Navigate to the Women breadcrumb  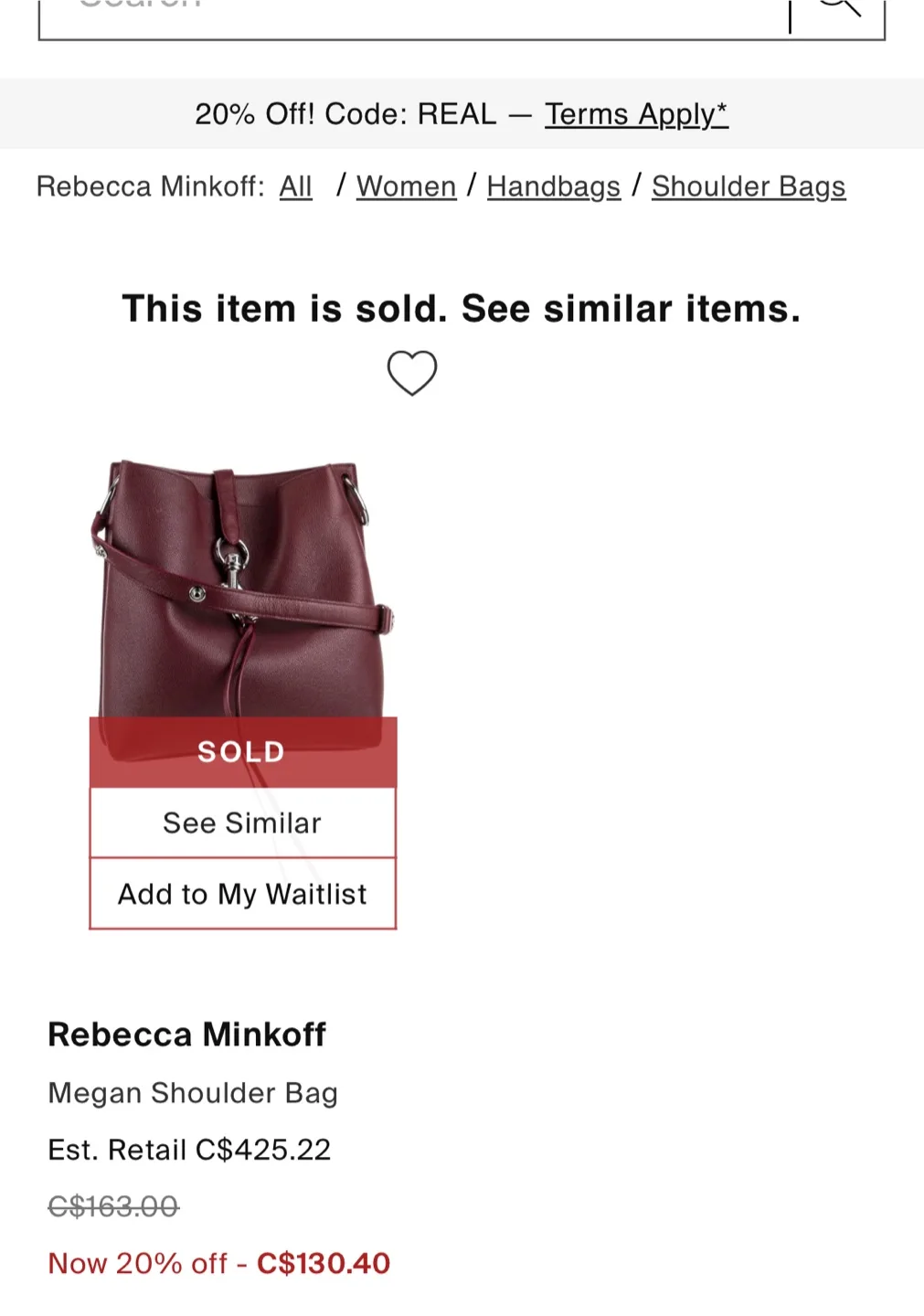406,186
